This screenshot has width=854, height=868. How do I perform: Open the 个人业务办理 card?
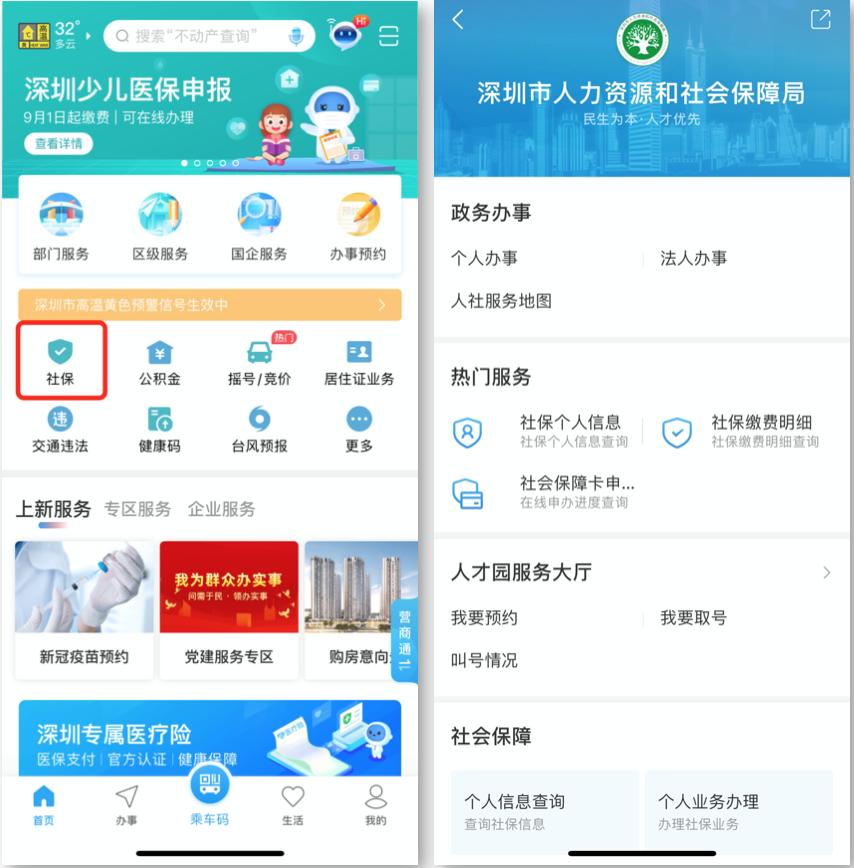[738, 811]
